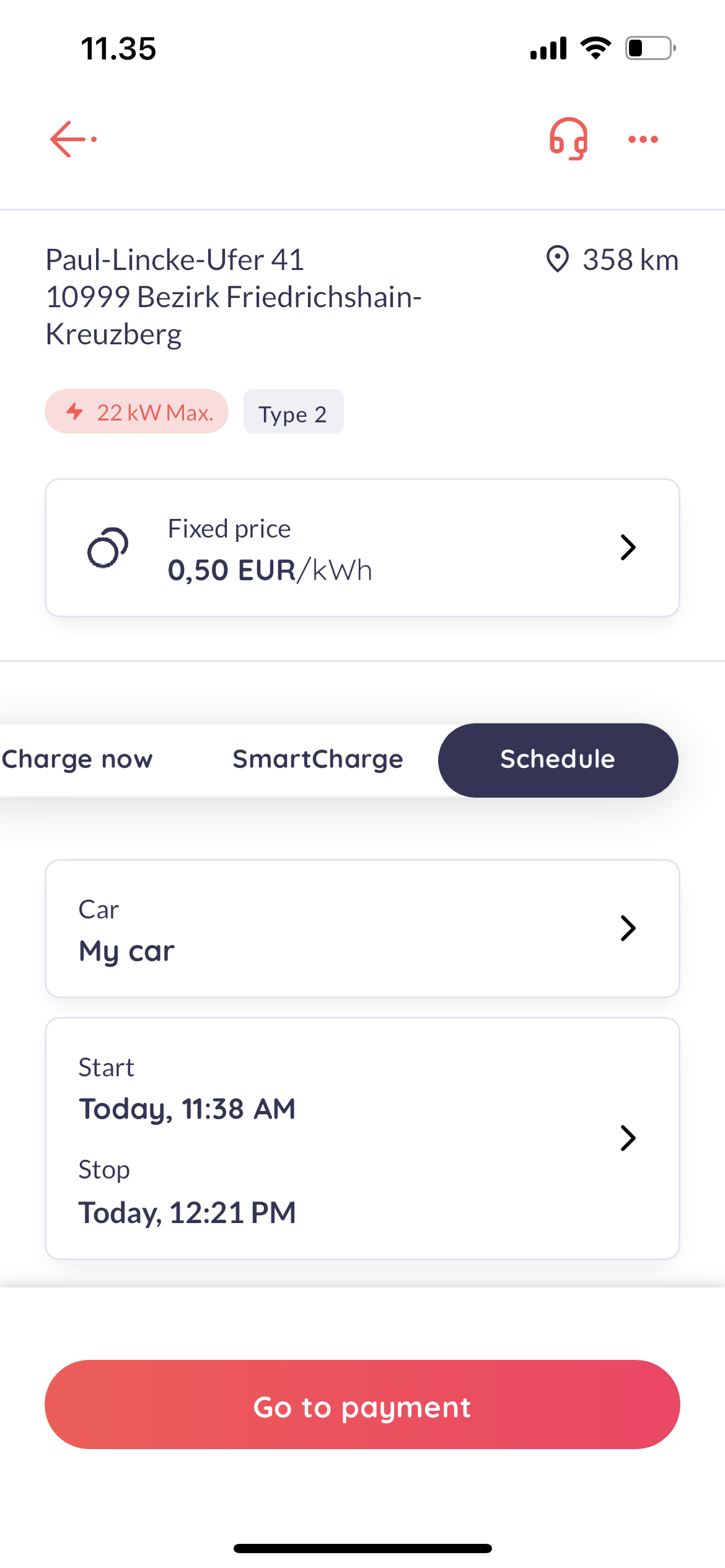
Task: Tap Go to payment
Action: point(362,1405)
